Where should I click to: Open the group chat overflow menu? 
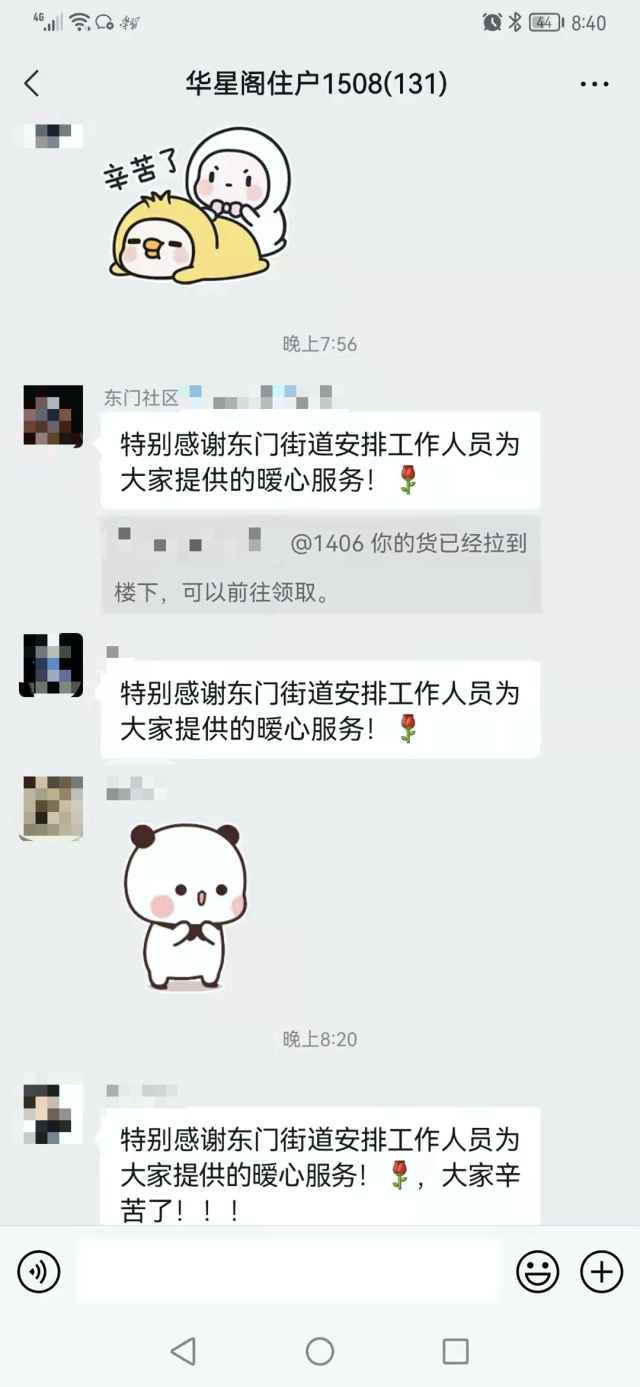click(594, 84)
